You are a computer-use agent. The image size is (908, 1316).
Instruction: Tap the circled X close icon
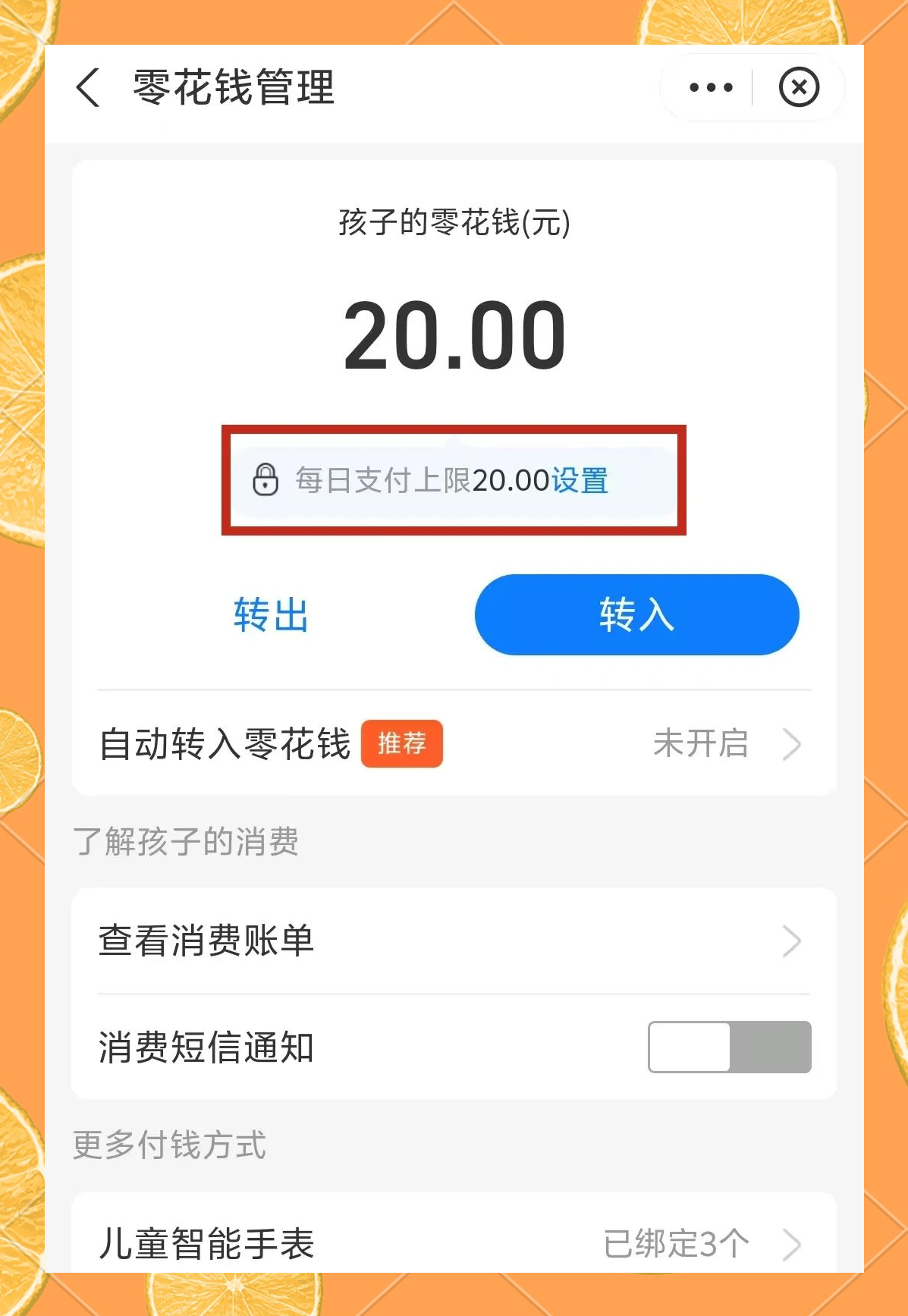[x=800, y=87]
